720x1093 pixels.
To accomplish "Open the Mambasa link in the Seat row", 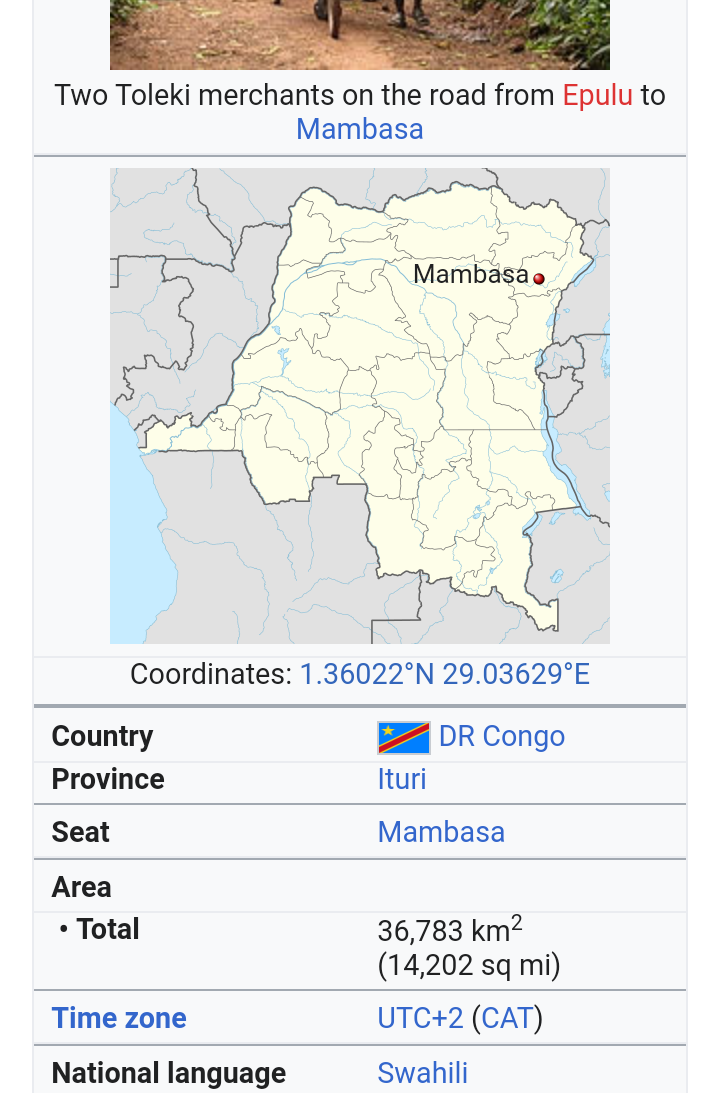I will pyautogui.click(x=441, y=832).
